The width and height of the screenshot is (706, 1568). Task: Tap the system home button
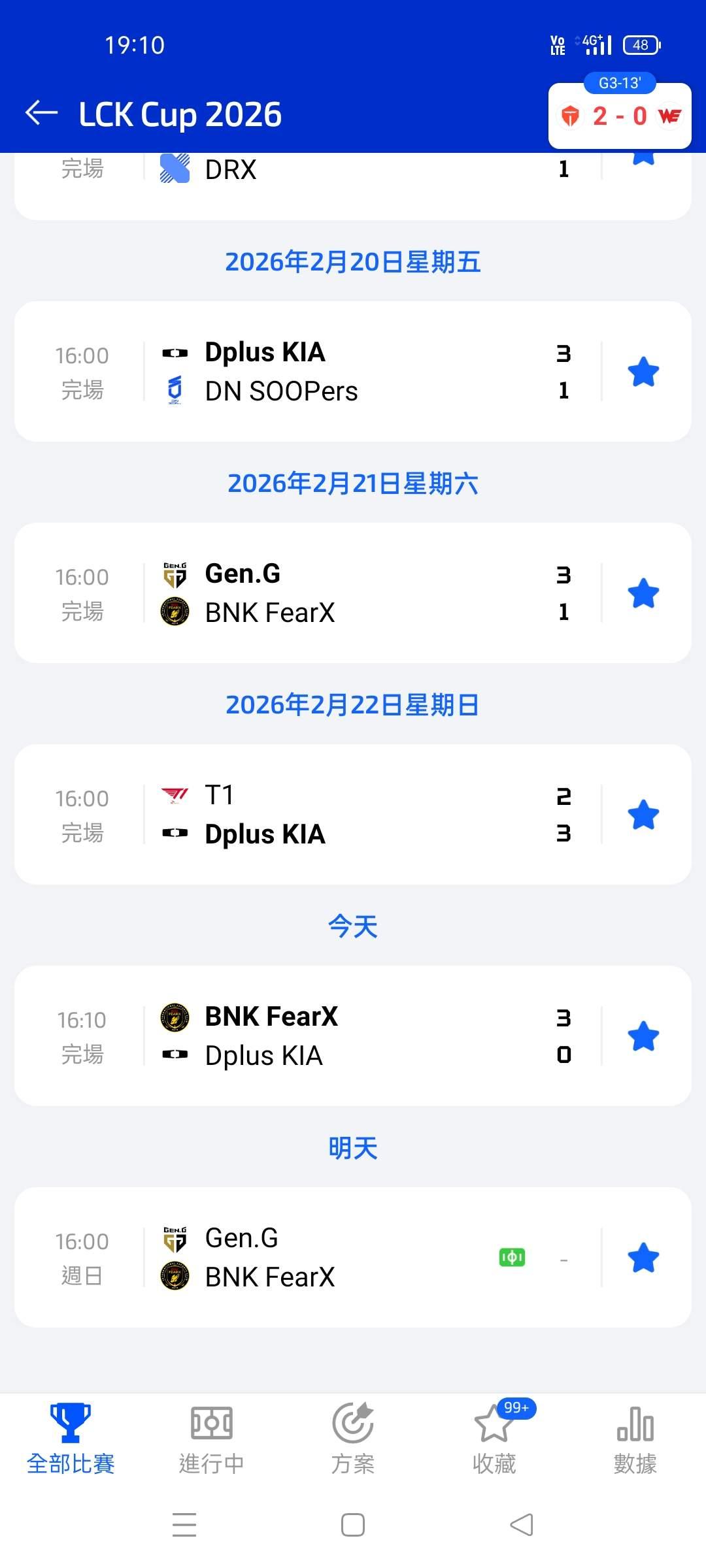pyautogui.click(x=353, y=1525)
